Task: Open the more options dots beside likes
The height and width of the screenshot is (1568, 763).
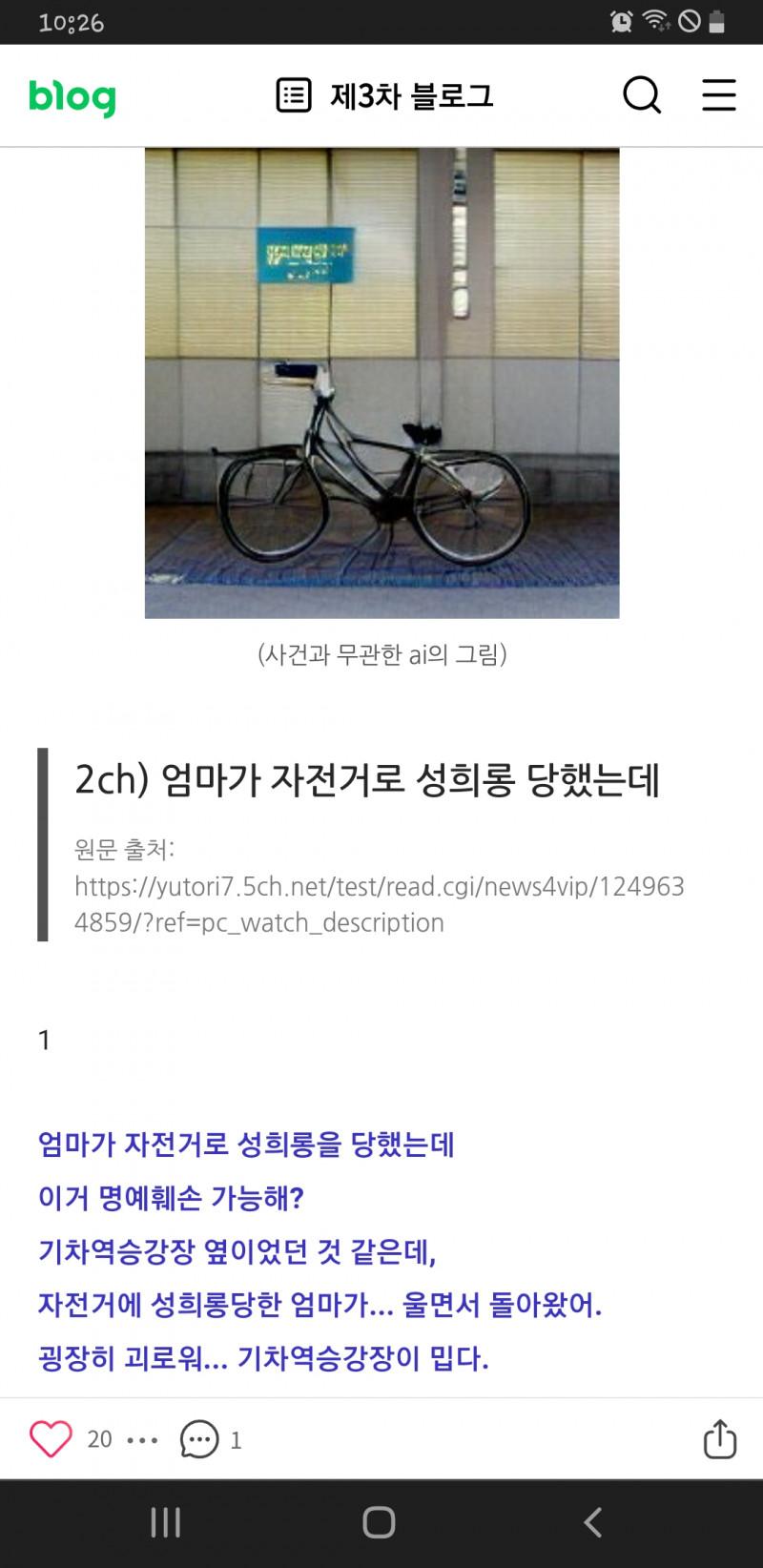Action: (x=142, y=1439)
